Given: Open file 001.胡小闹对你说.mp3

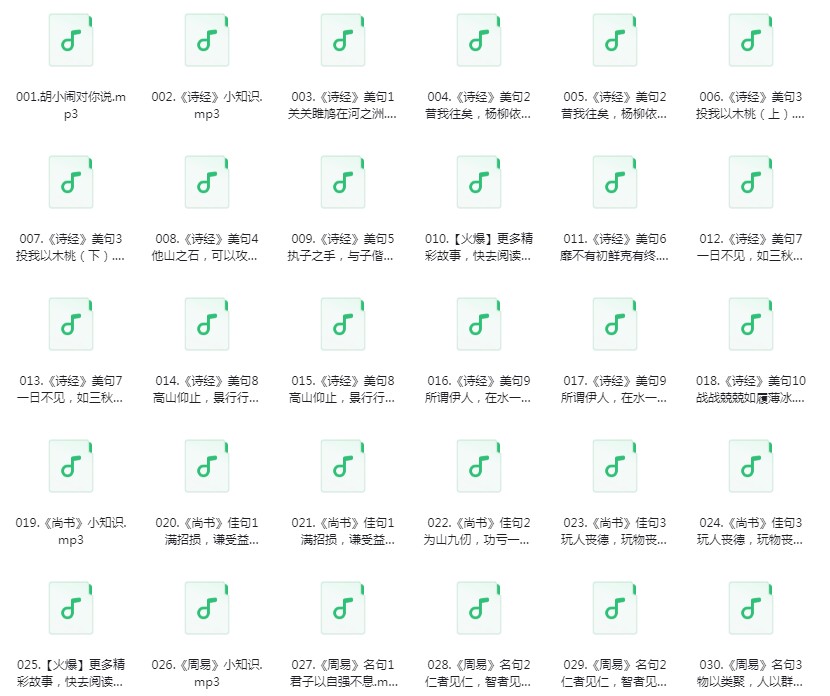Looking at the screenshot, I should pyautogui.click(x=71, y=41).
